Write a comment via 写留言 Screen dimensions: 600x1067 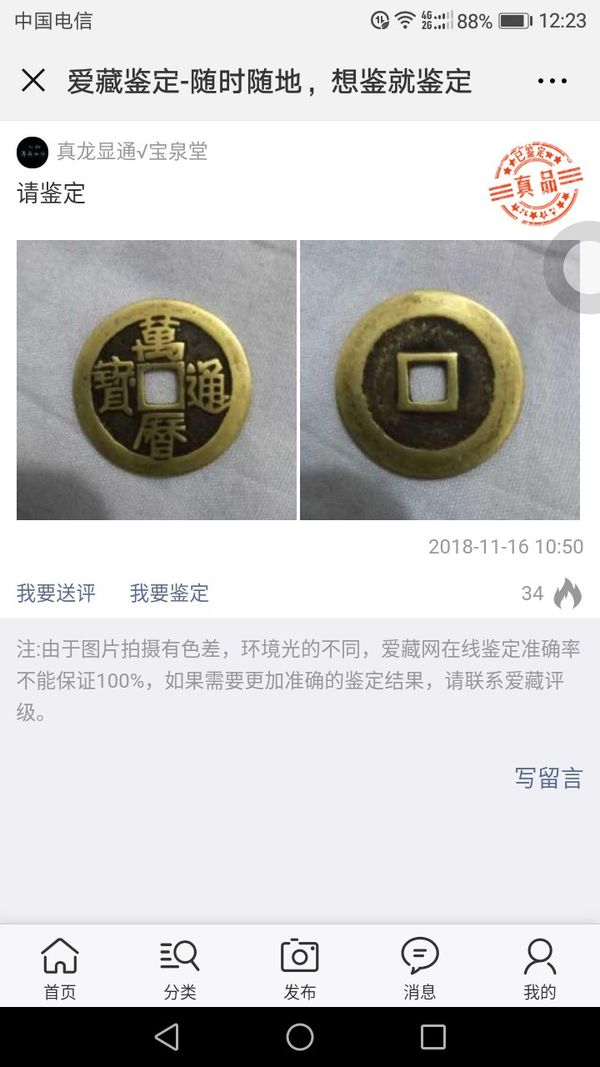point(547,778)
